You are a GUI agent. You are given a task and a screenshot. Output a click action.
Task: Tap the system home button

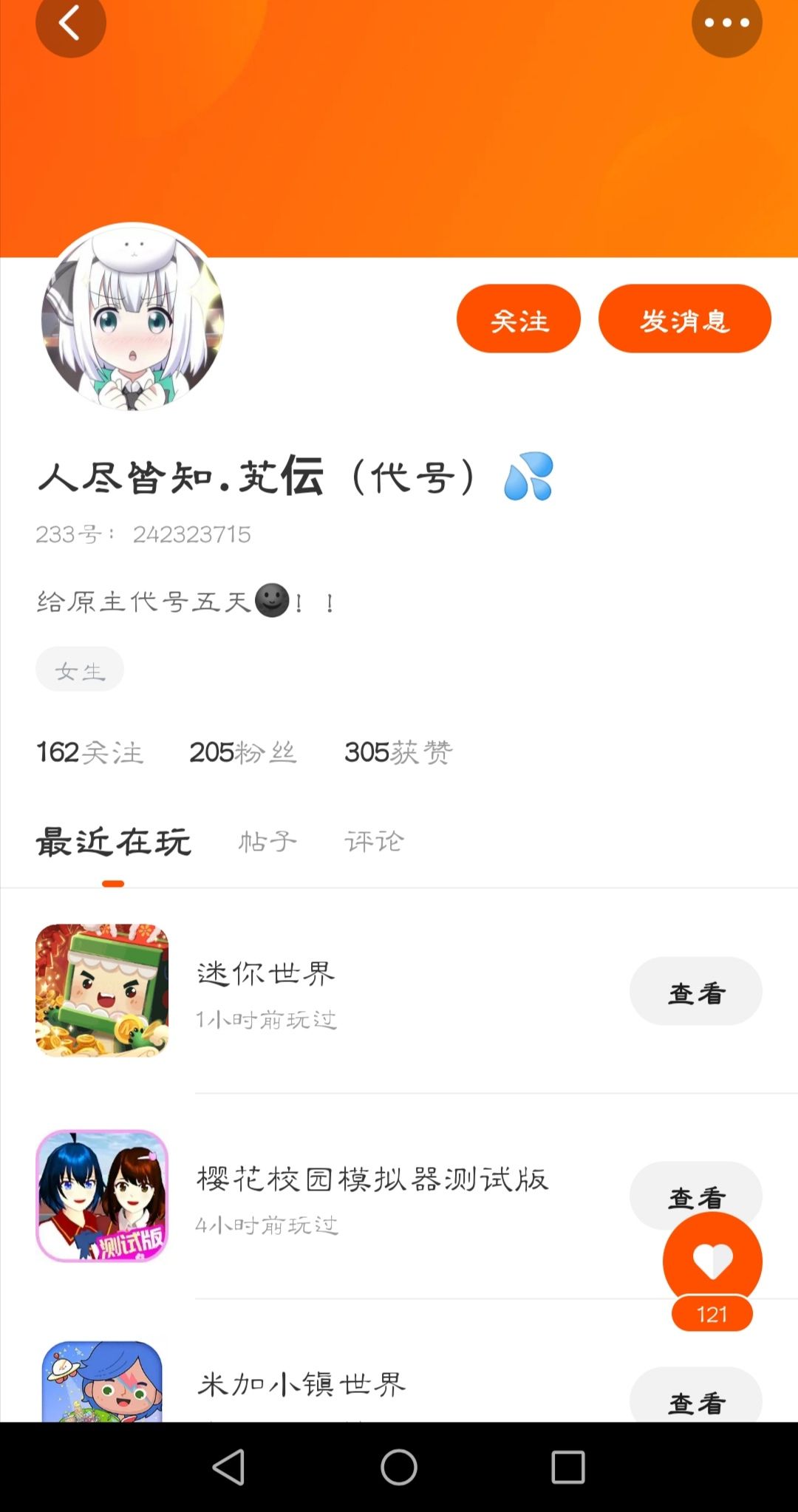[399, 1467]
